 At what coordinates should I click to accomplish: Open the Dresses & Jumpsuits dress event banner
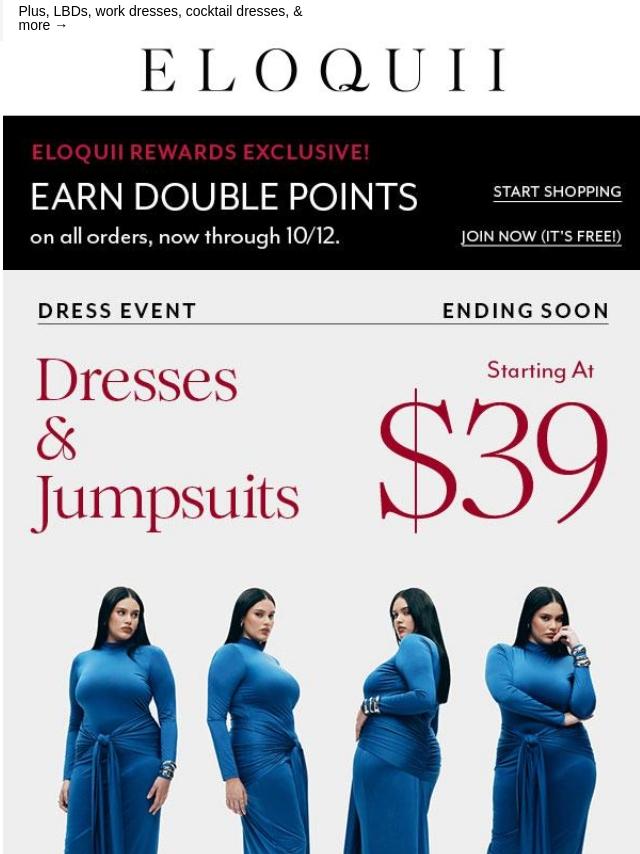click(x=321, y=450)
